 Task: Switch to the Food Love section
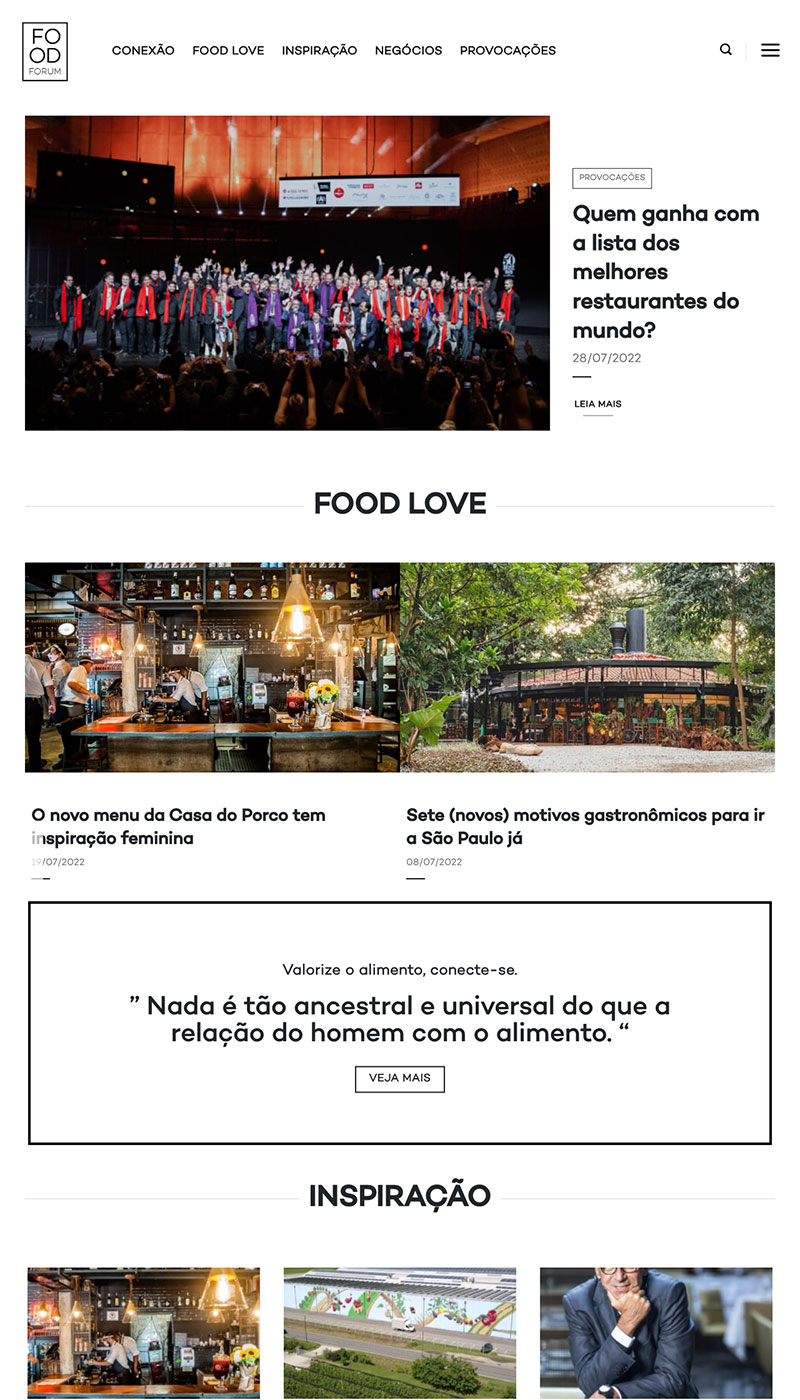click(228, 51)
